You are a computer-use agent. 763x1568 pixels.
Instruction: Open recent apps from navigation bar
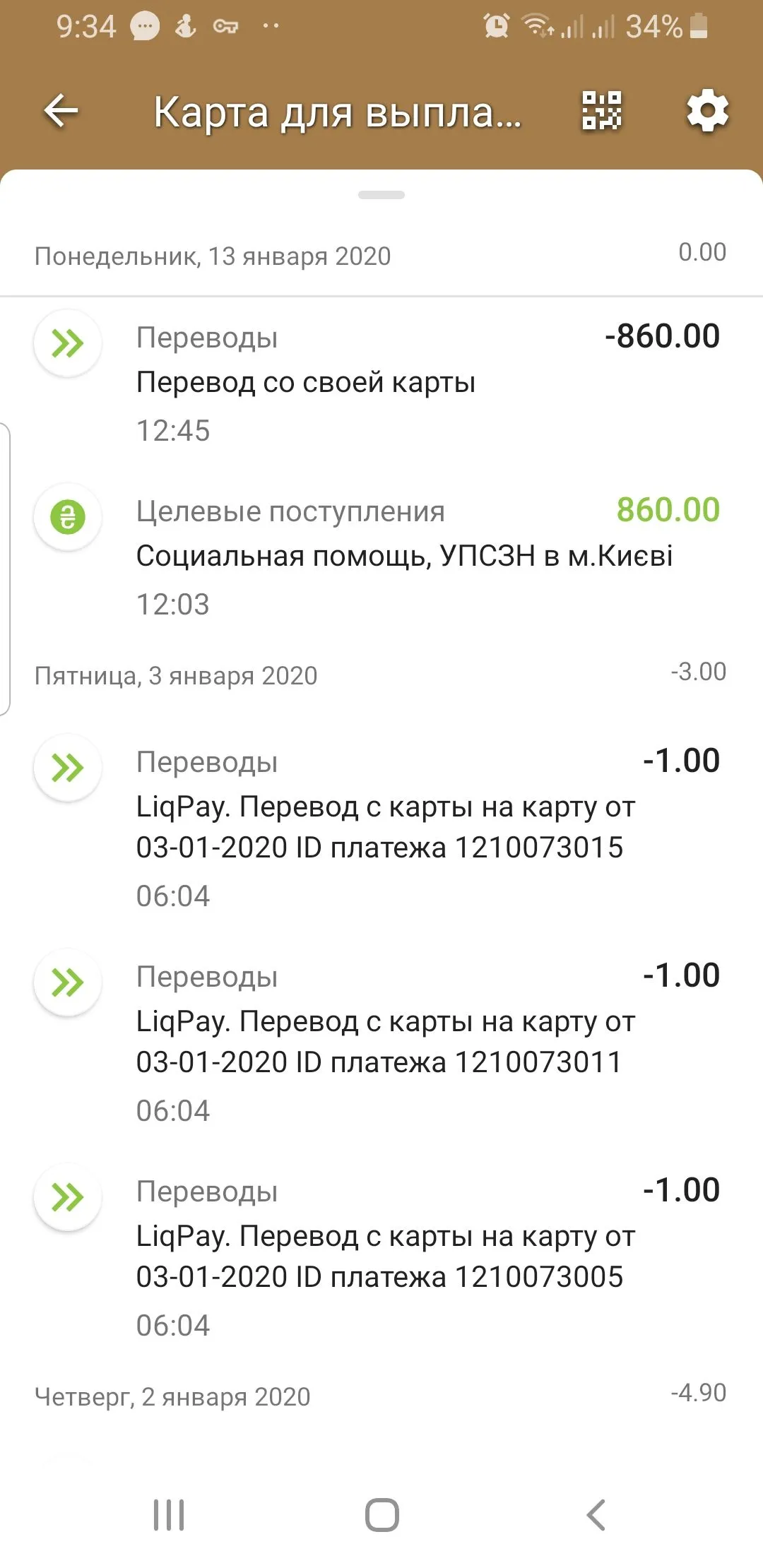(170, 1514)
